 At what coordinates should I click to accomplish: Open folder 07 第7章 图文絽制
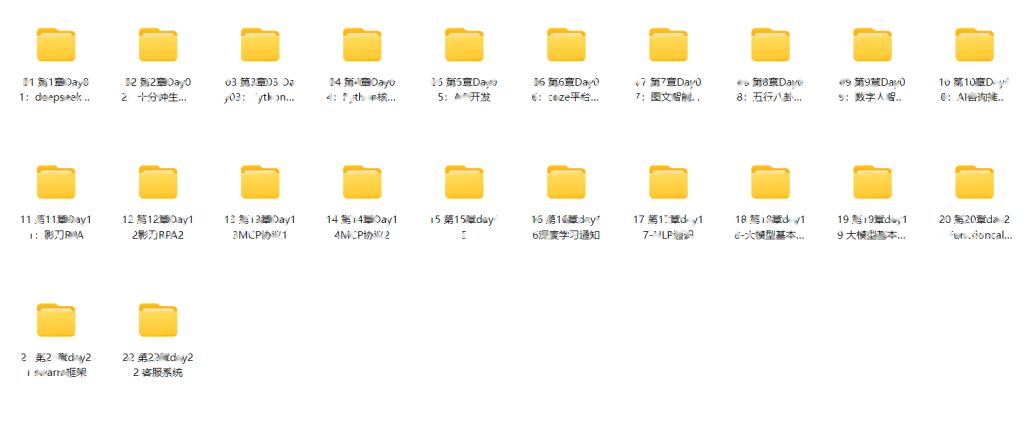click(668, 46)
